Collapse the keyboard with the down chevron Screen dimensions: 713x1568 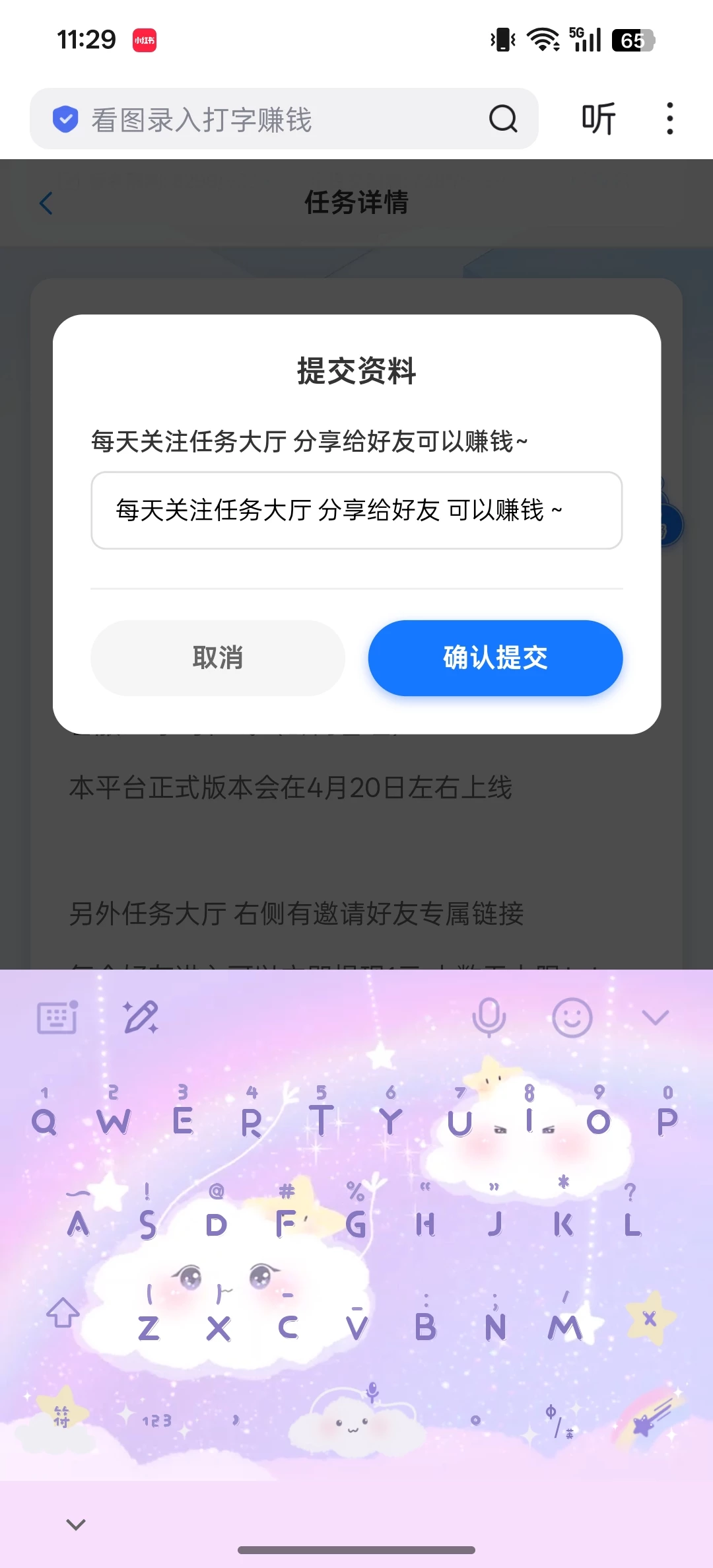655,1017
